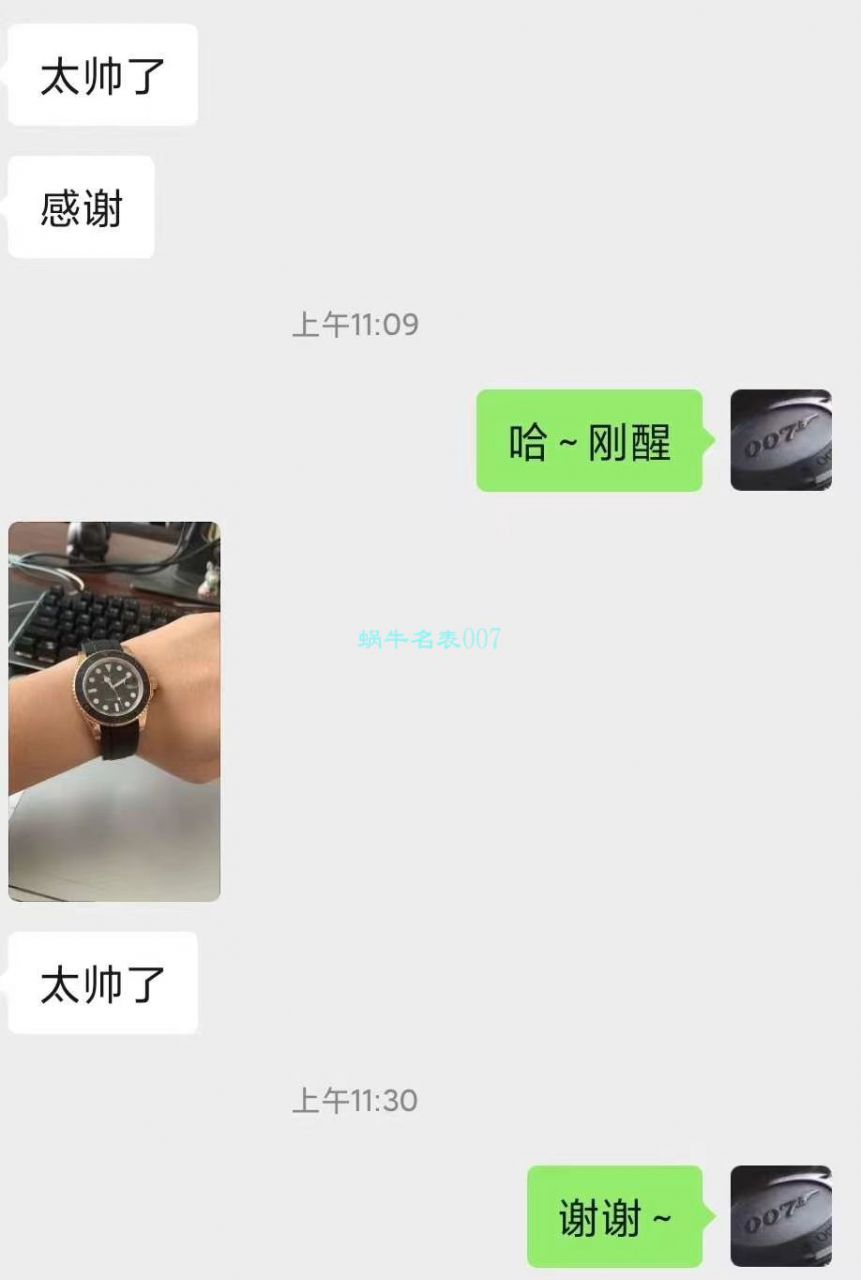
Task: Open sender avatar beside 哈~刚醒 message
Action: (780, 440)
